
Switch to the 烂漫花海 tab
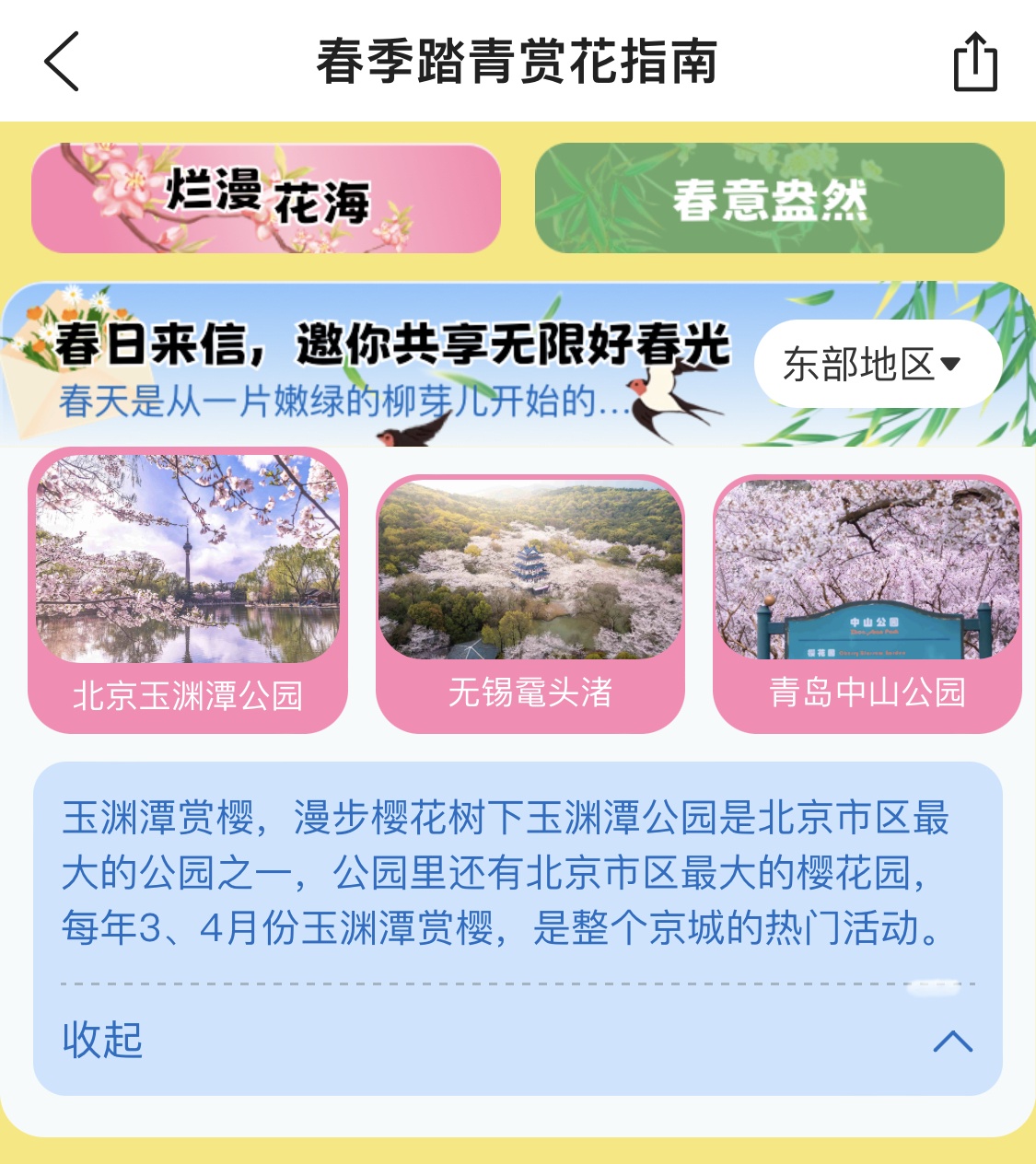tap(266, 198)
